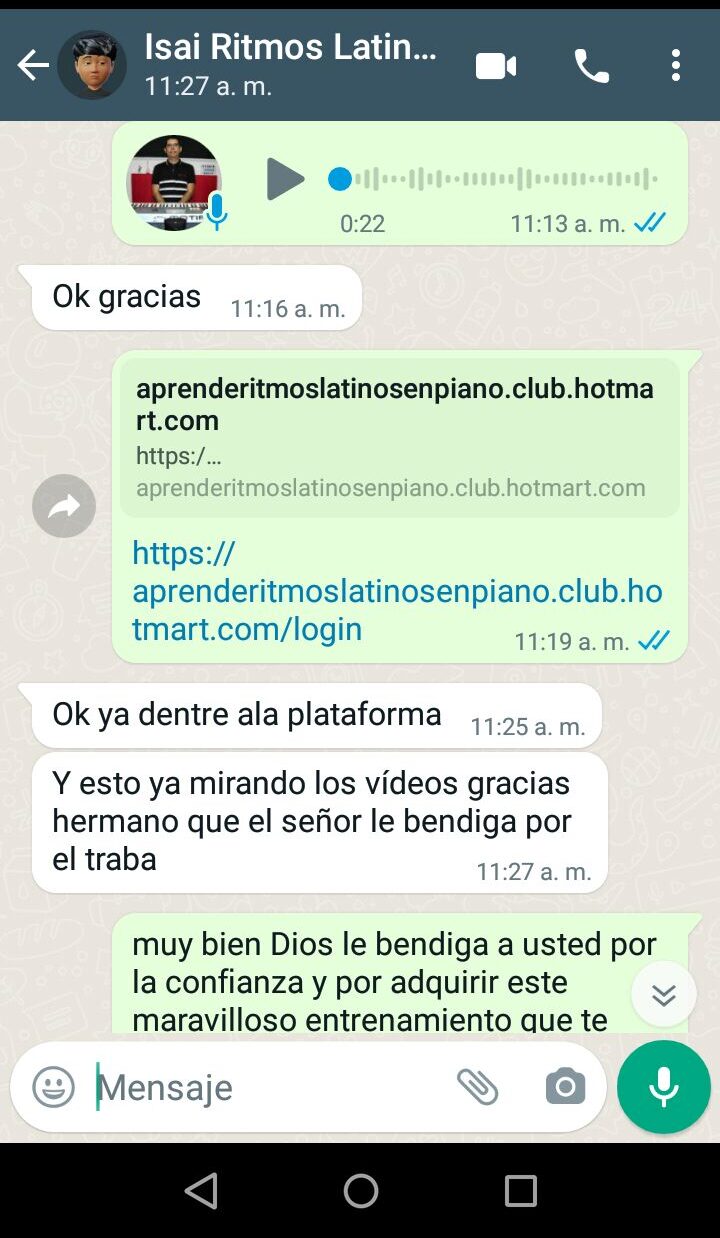Go to the Android home screen
This screenshot has height=1238, width=720.
pos(360,1191)
